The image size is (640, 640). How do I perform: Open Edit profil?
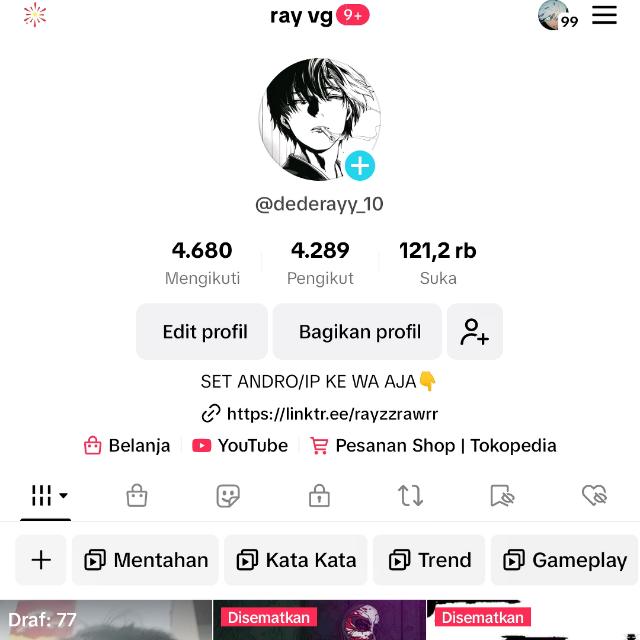pos(204,332)
